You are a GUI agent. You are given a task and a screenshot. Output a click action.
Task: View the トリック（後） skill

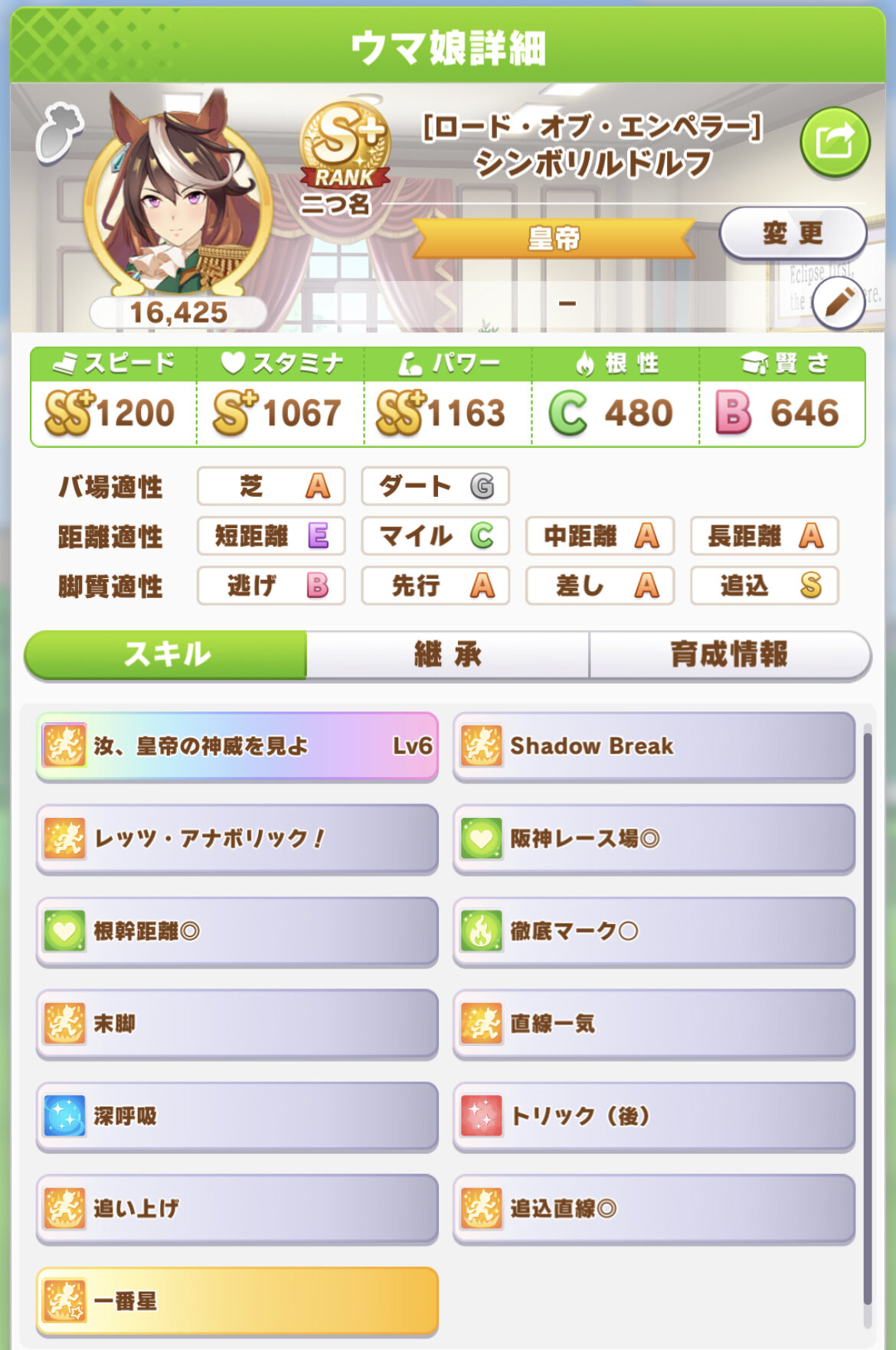[x=653, y=1116]
